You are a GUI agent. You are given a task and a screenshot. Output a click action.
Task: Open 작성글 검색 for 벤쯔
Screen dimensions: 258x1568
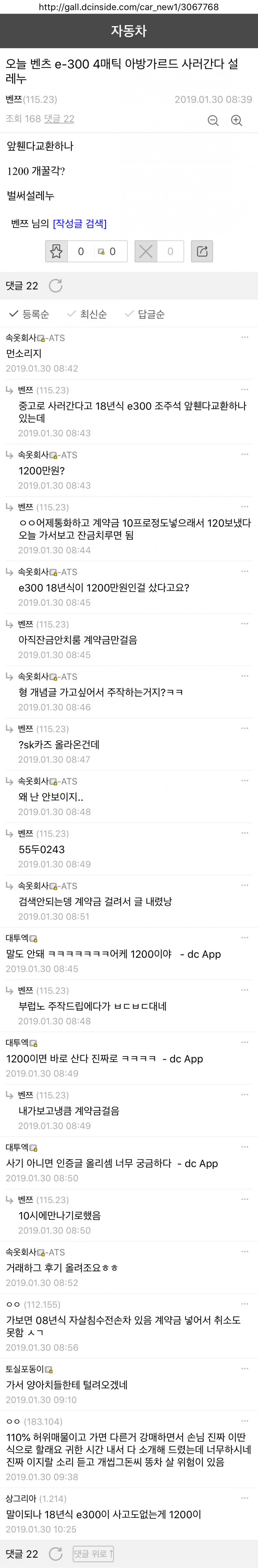pyautogui.click(x=80, y=223)
